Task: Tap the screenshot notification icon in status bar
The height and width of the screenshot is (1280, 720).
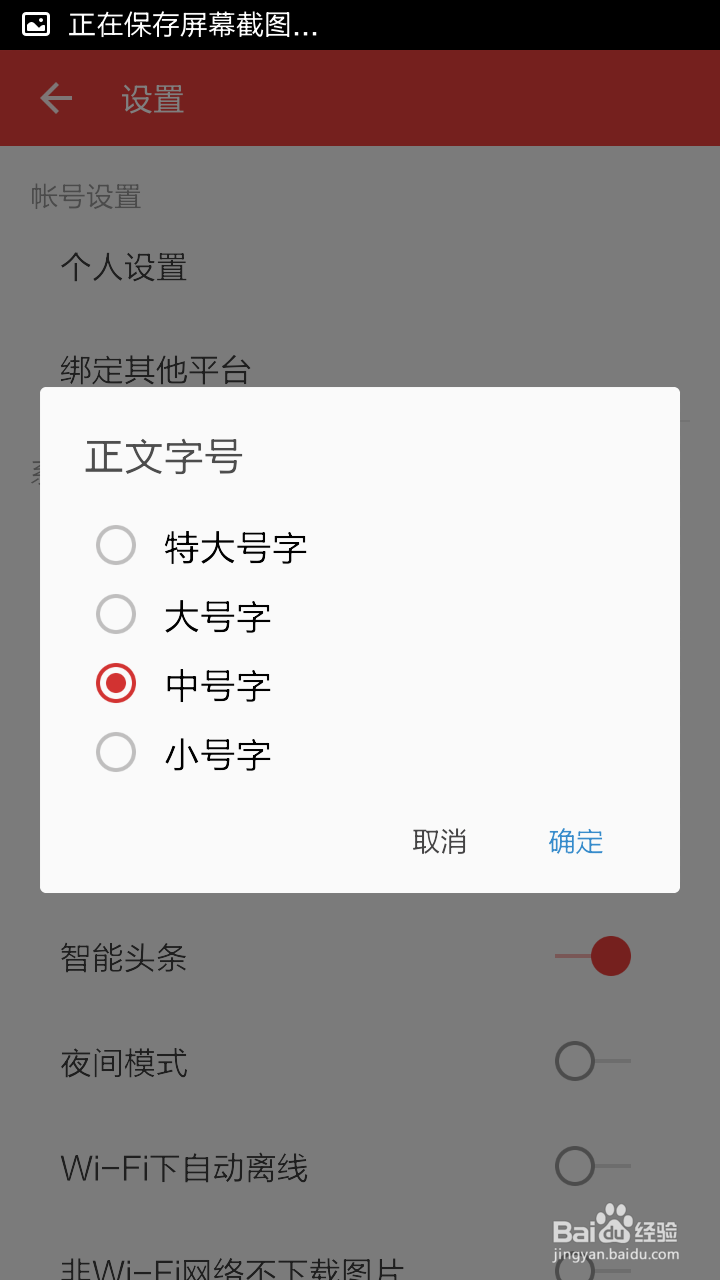Action: (x=36, y=24)
